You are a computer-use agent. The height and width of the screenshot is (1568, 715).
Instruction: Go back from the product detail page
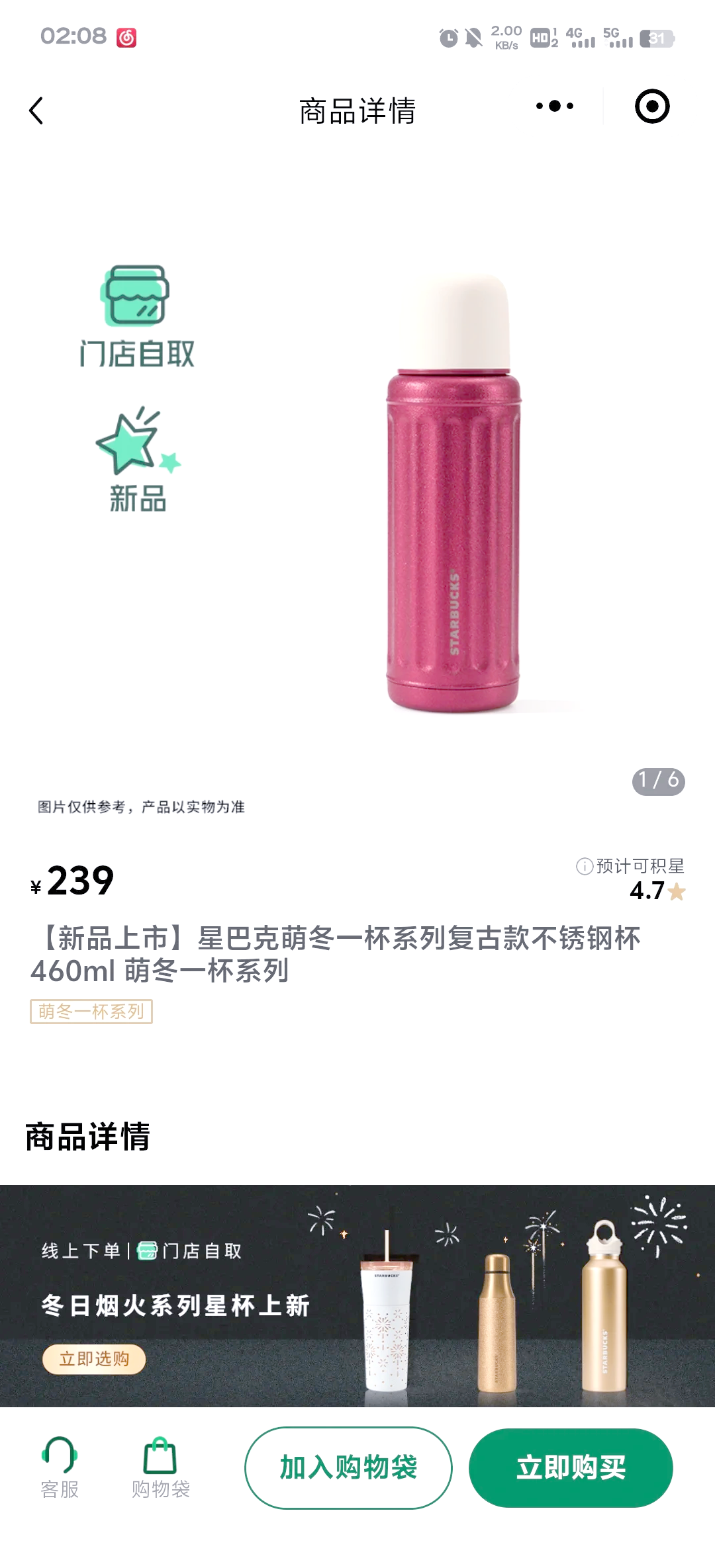[x=36, y=110]
